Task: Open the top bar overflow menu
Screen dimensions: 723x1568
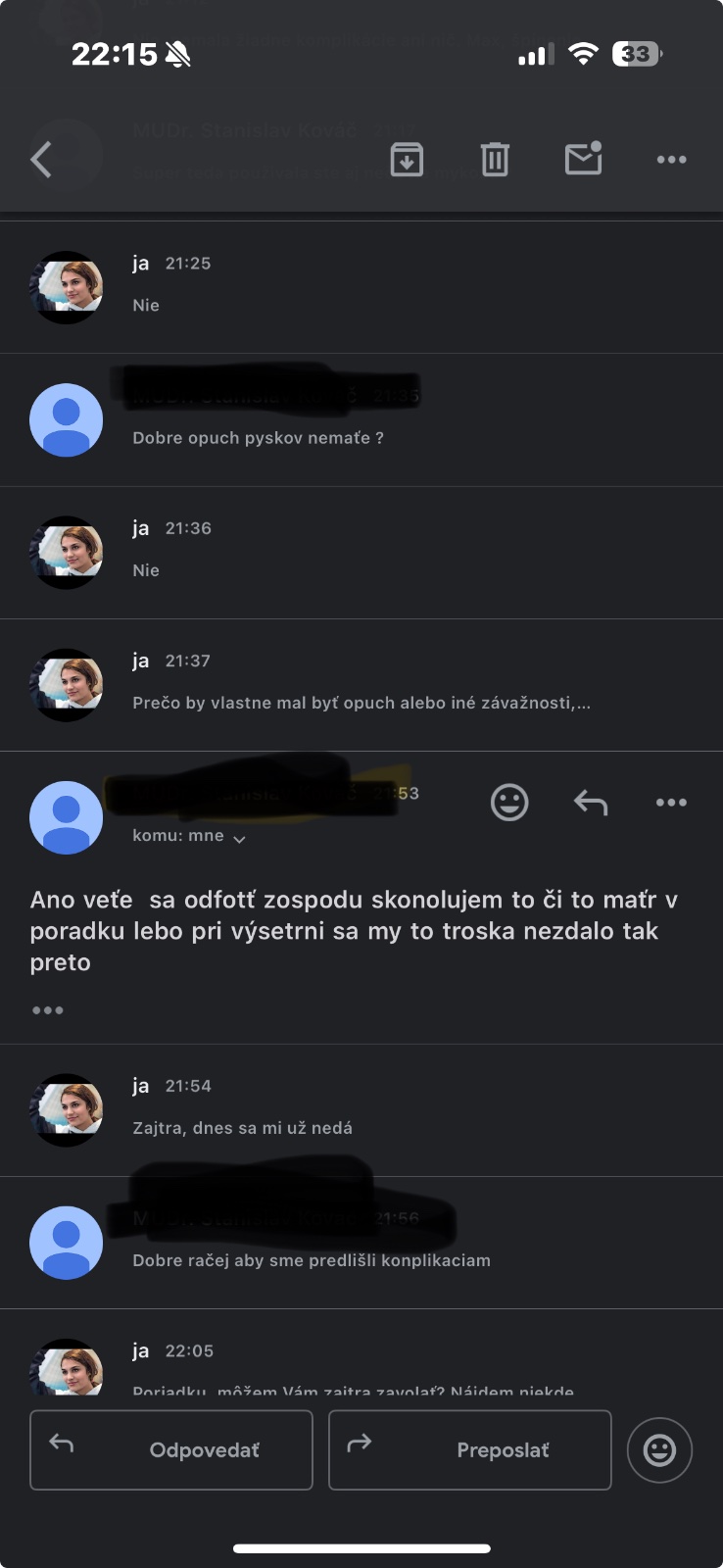Action: [x=671, y=159]
